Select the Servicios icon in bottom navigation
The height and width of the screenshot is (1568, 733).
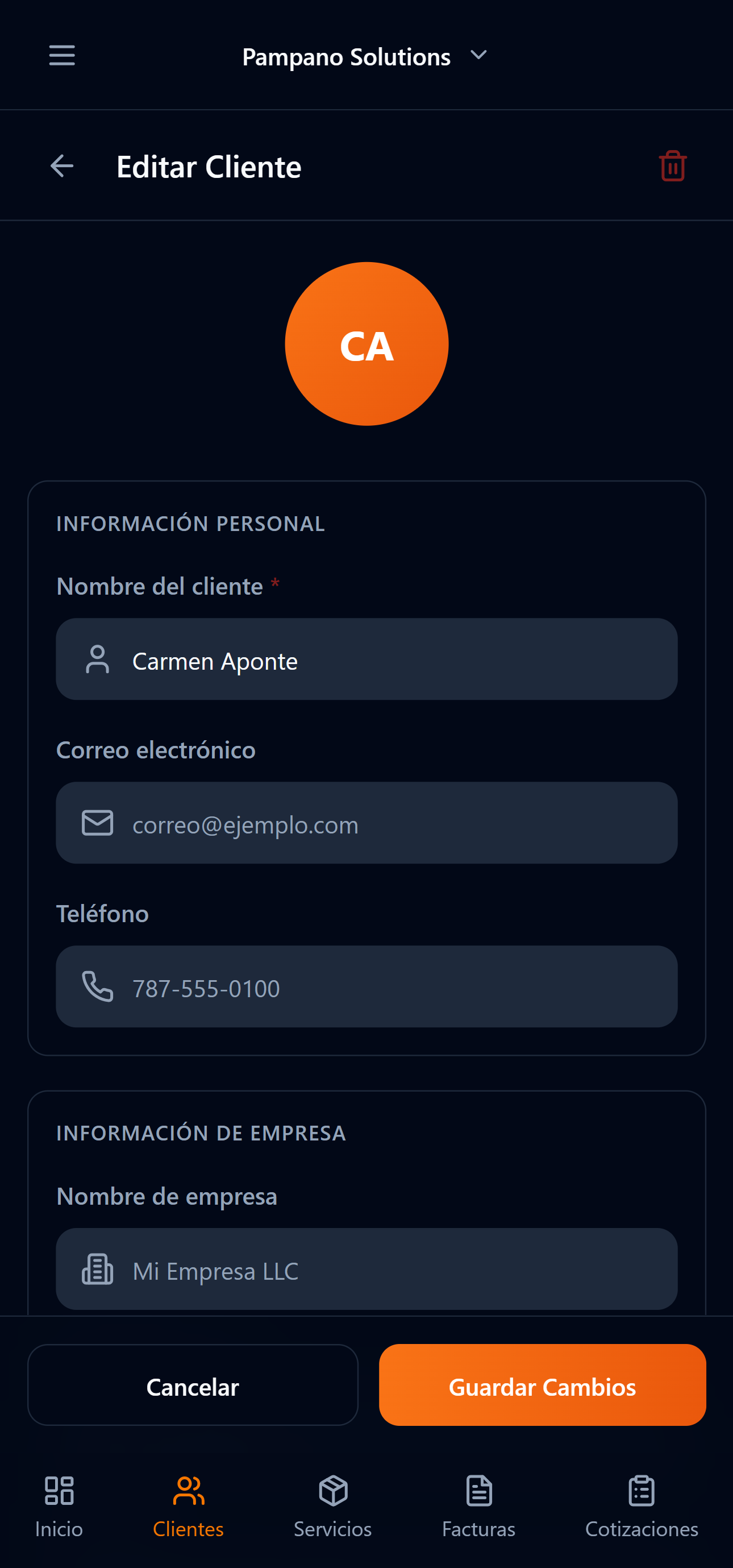click(333, 1505)
